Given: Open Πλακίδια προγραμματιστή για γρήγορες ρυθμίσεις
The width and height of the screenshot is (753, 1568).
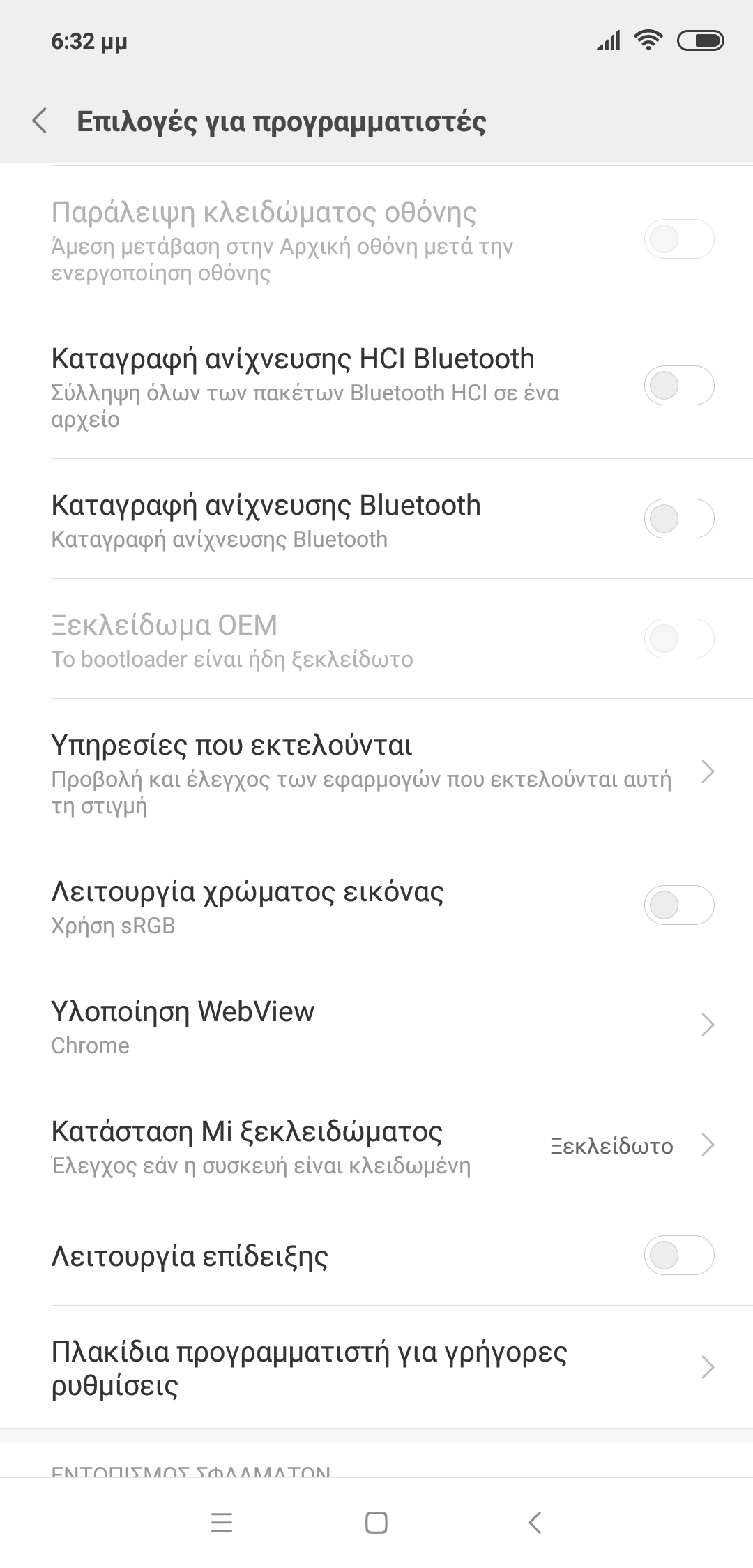Looking at the screenshot, I should coord(376,1367).
